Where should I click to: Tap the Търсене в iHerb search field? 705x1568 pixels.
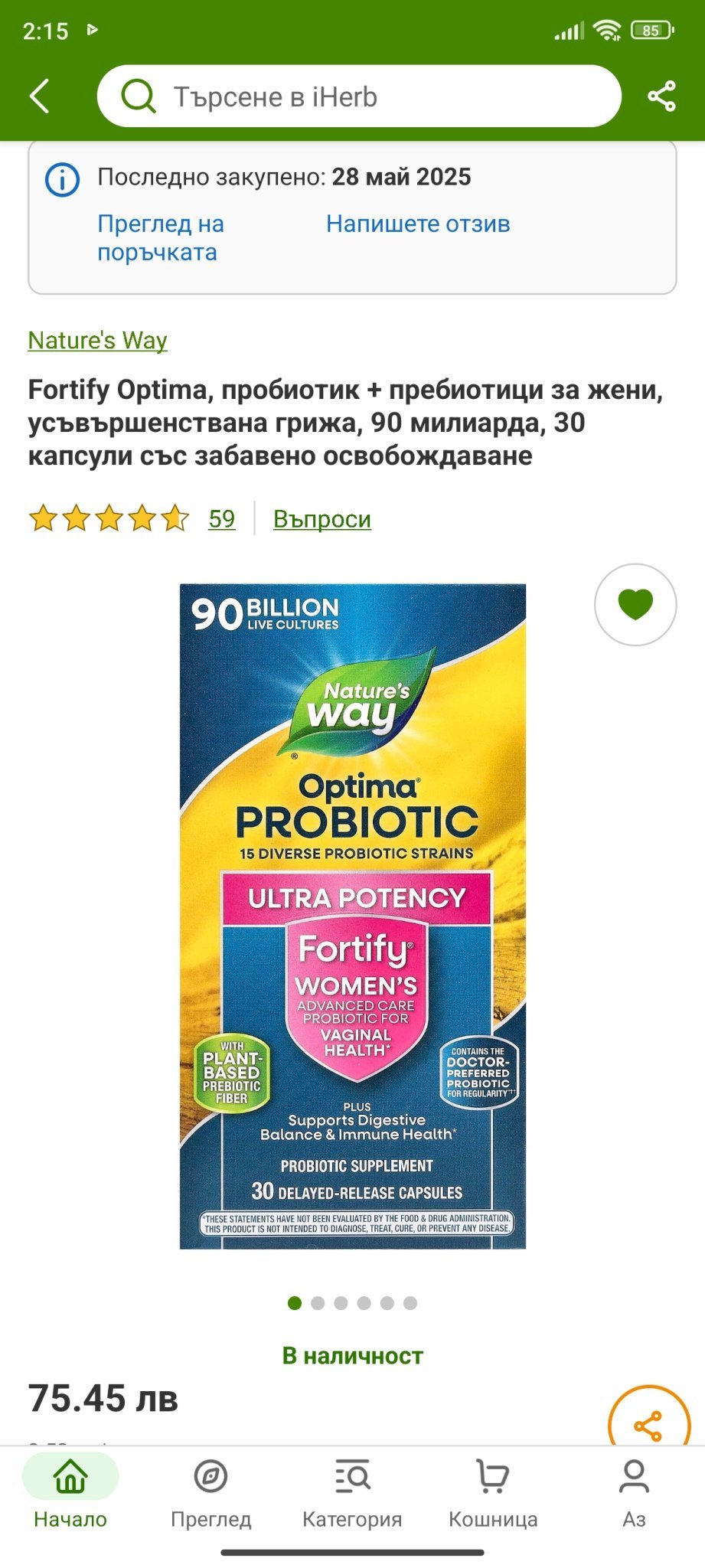358,96
